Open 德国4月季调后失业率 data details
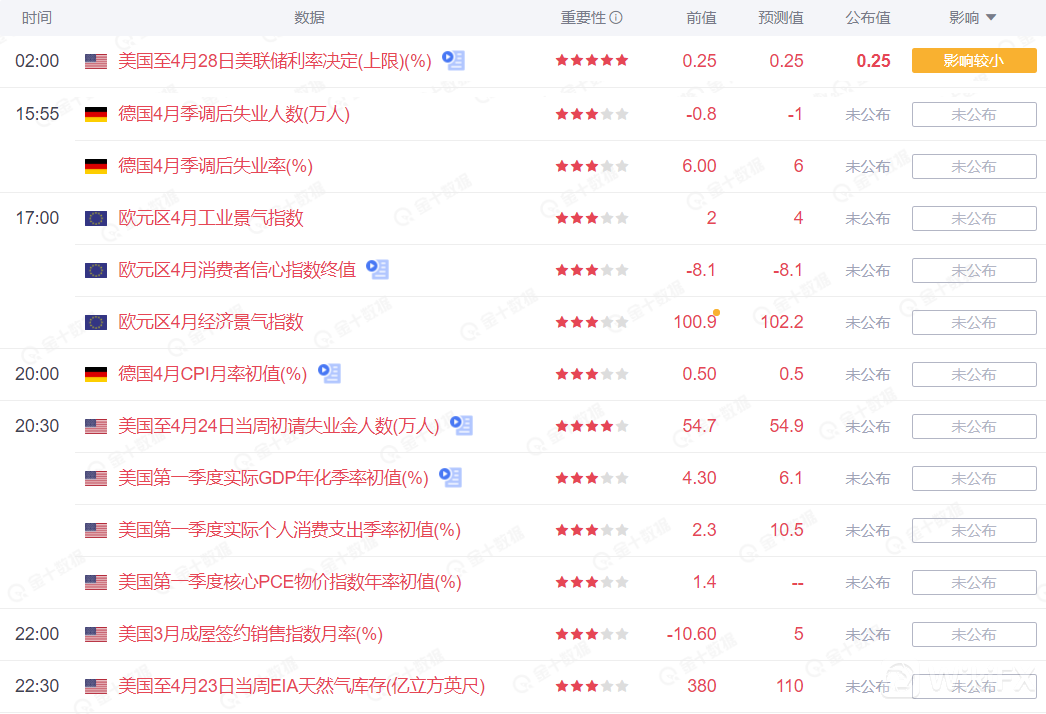 (215, 166)
